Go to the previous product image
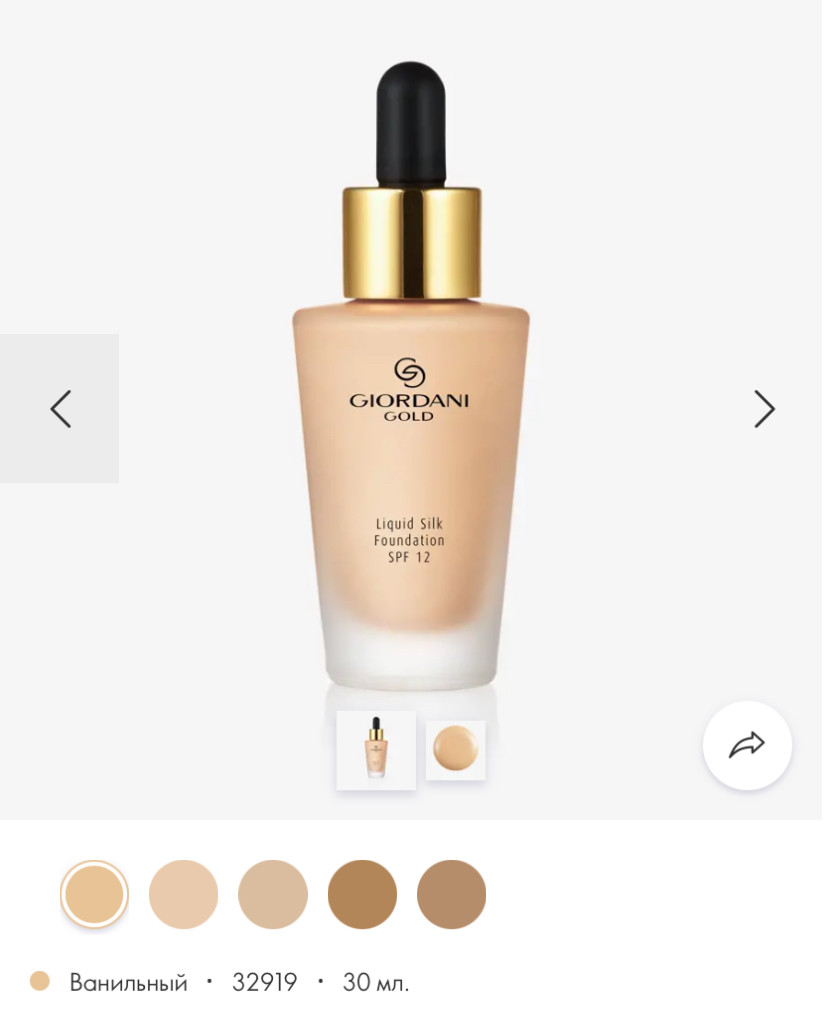 click(x=60, y=409)
